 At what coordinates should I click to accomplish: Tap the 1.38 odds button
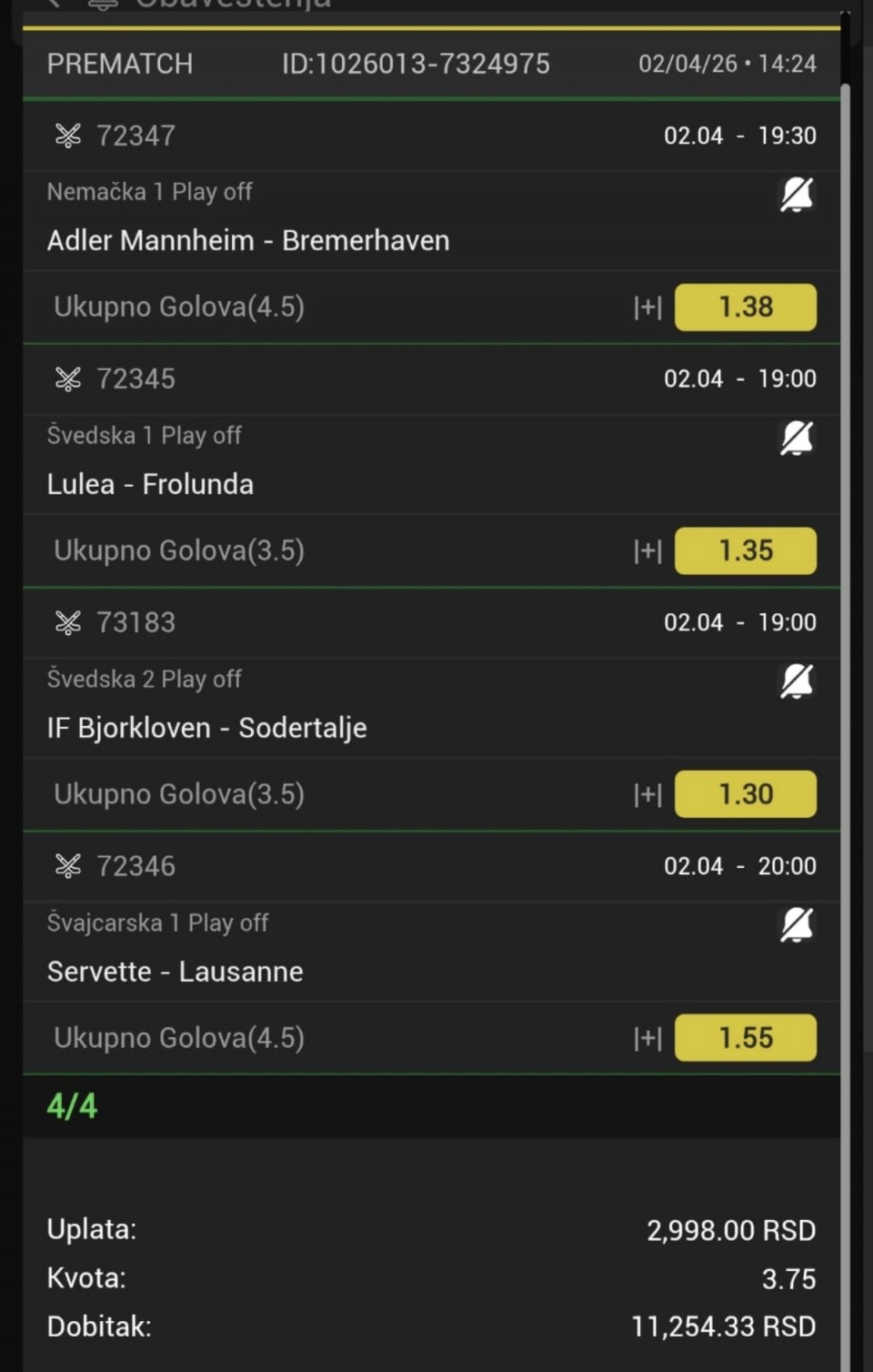(x=745, y=308)
